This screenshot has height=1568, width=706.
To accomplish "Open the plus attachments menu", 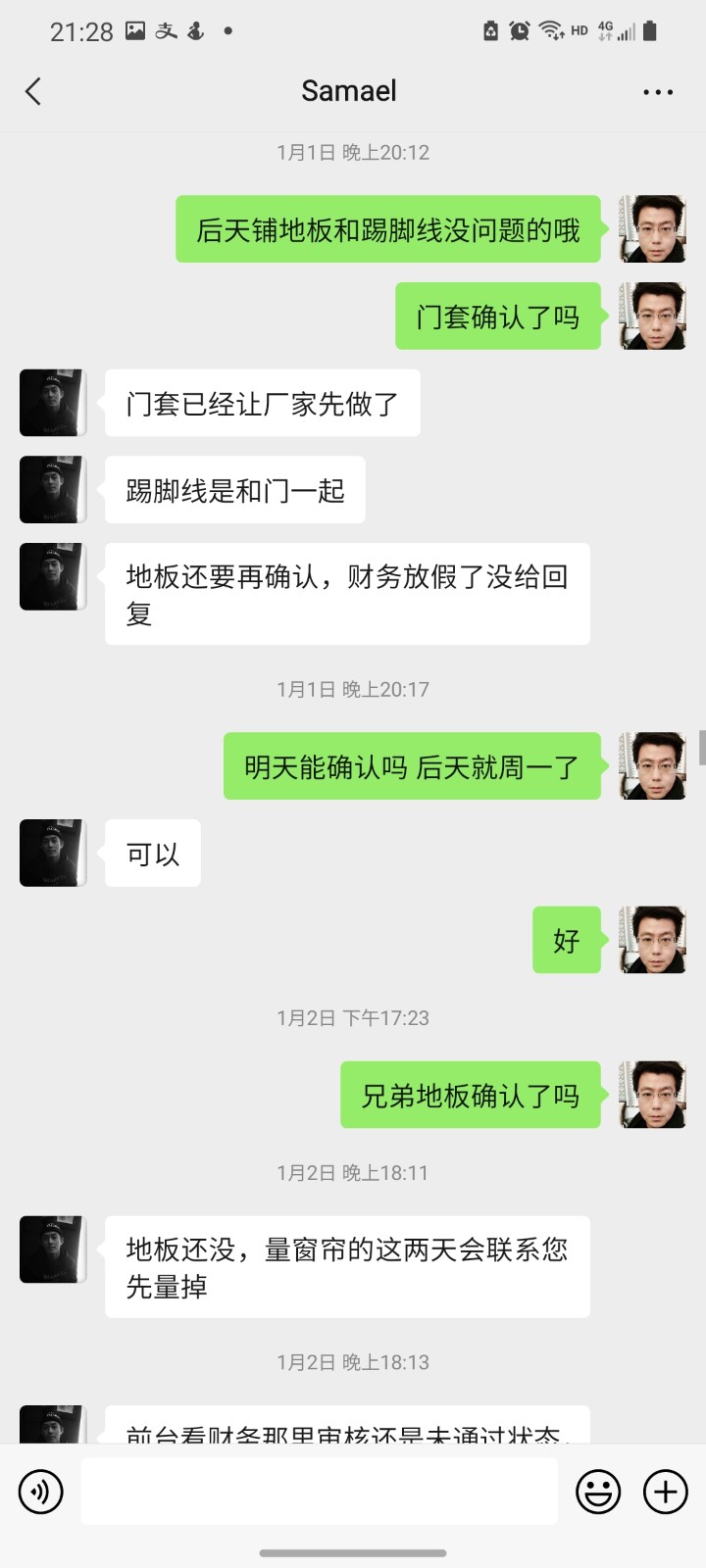I will [665, 1492].
